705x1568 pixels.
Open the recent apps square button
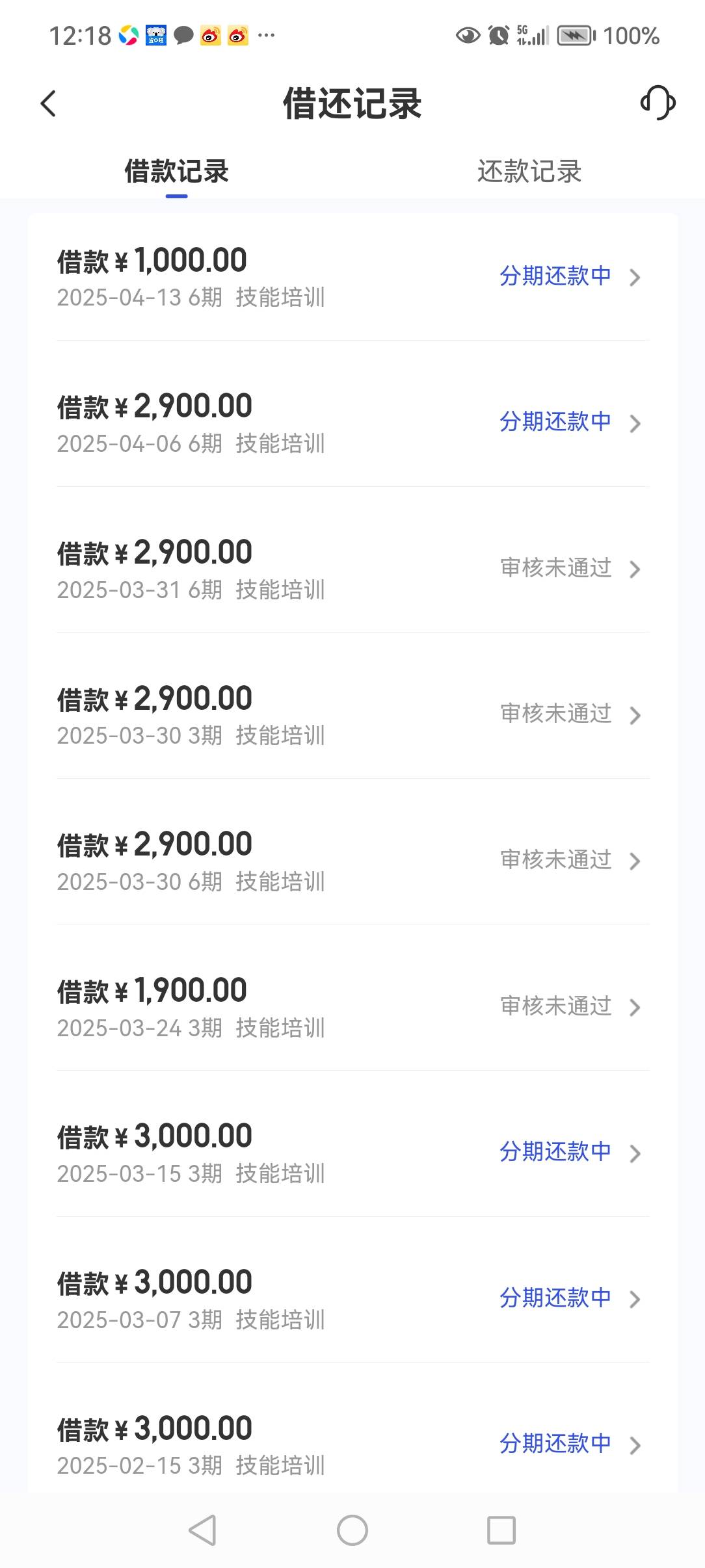(501, 1530)
